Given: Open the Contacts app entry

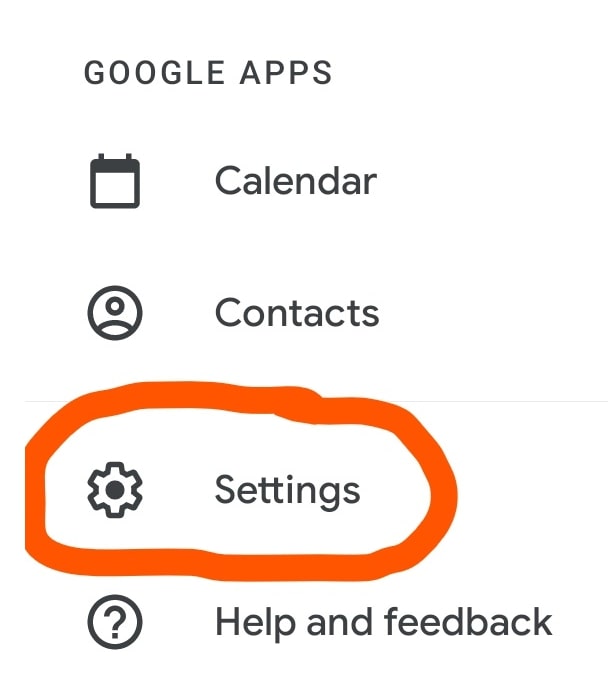Looking at the screenshot, I should pos(296,313).
